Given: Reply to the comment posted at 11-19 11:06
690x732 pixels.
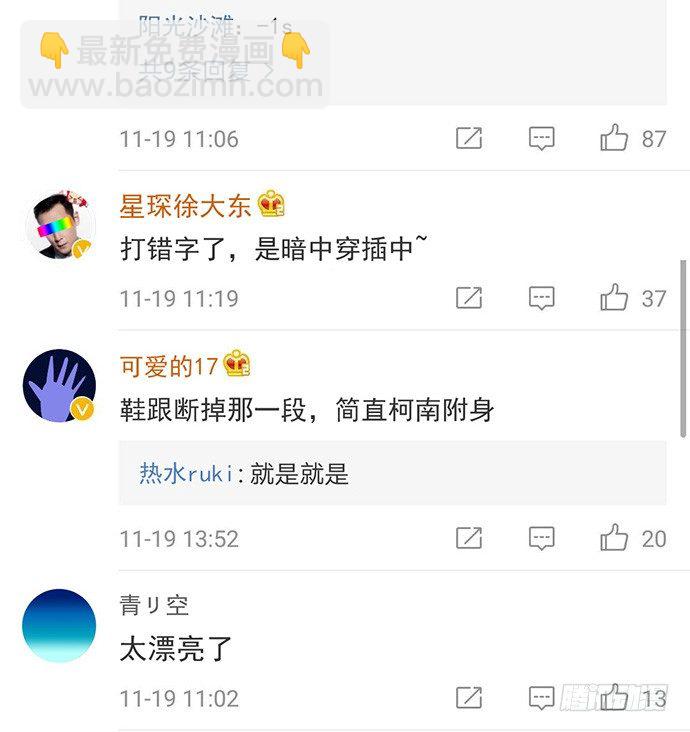Looking at the screenshot, I should click(x=541, y=138).
